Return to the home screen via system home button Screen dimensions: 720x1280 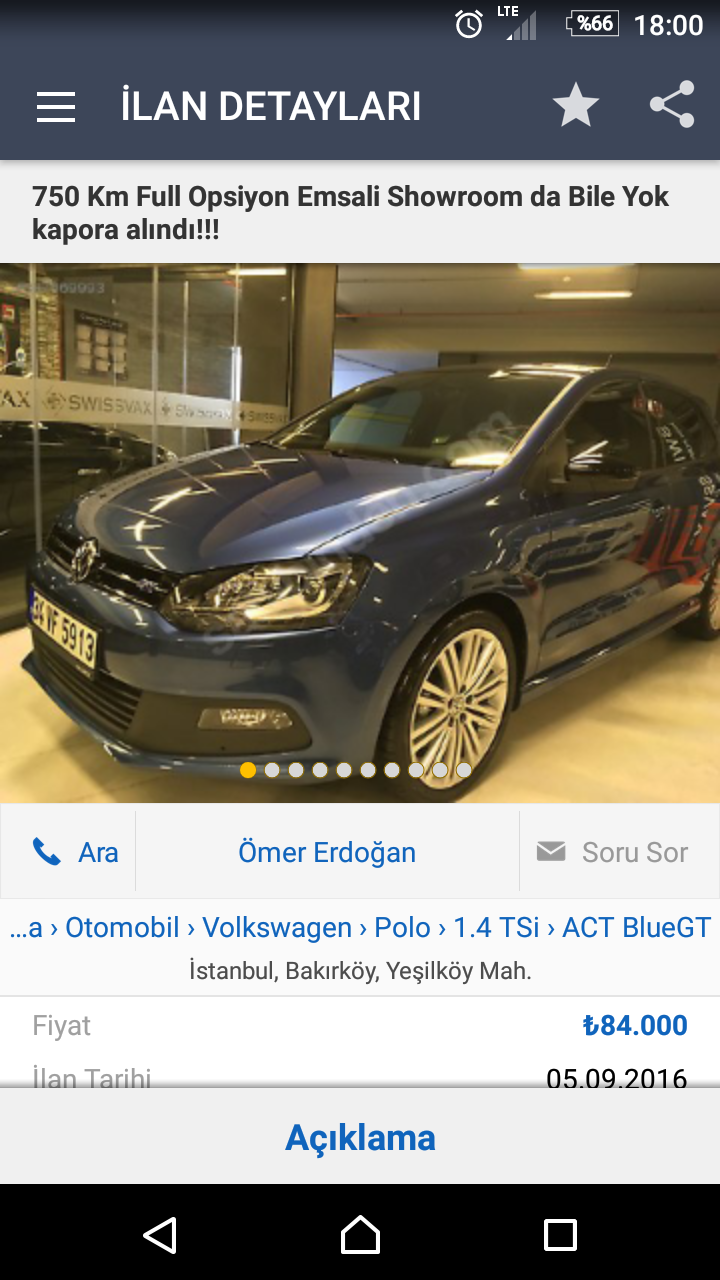[x=360, y=1235]
